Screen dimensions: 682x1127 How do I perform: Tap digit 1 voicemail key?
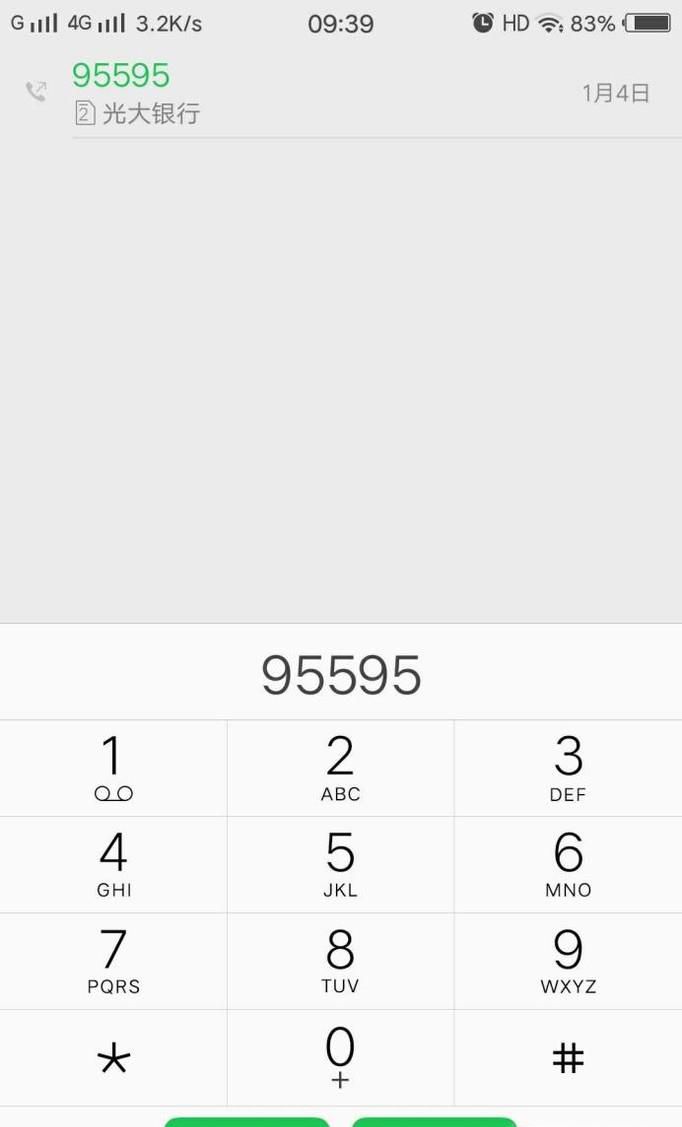click(113, 768)
